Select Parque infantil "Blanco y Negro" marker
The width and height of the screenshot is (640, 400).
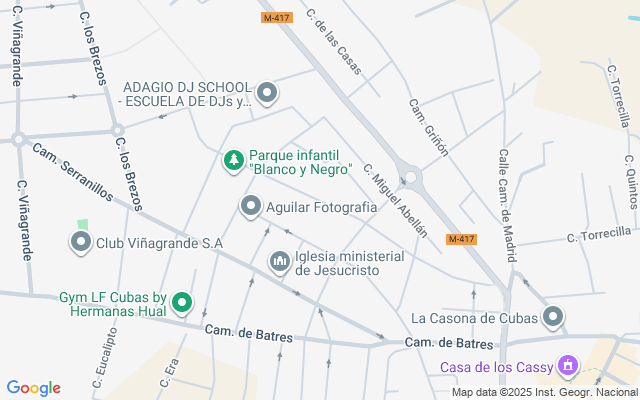(234, 161)
